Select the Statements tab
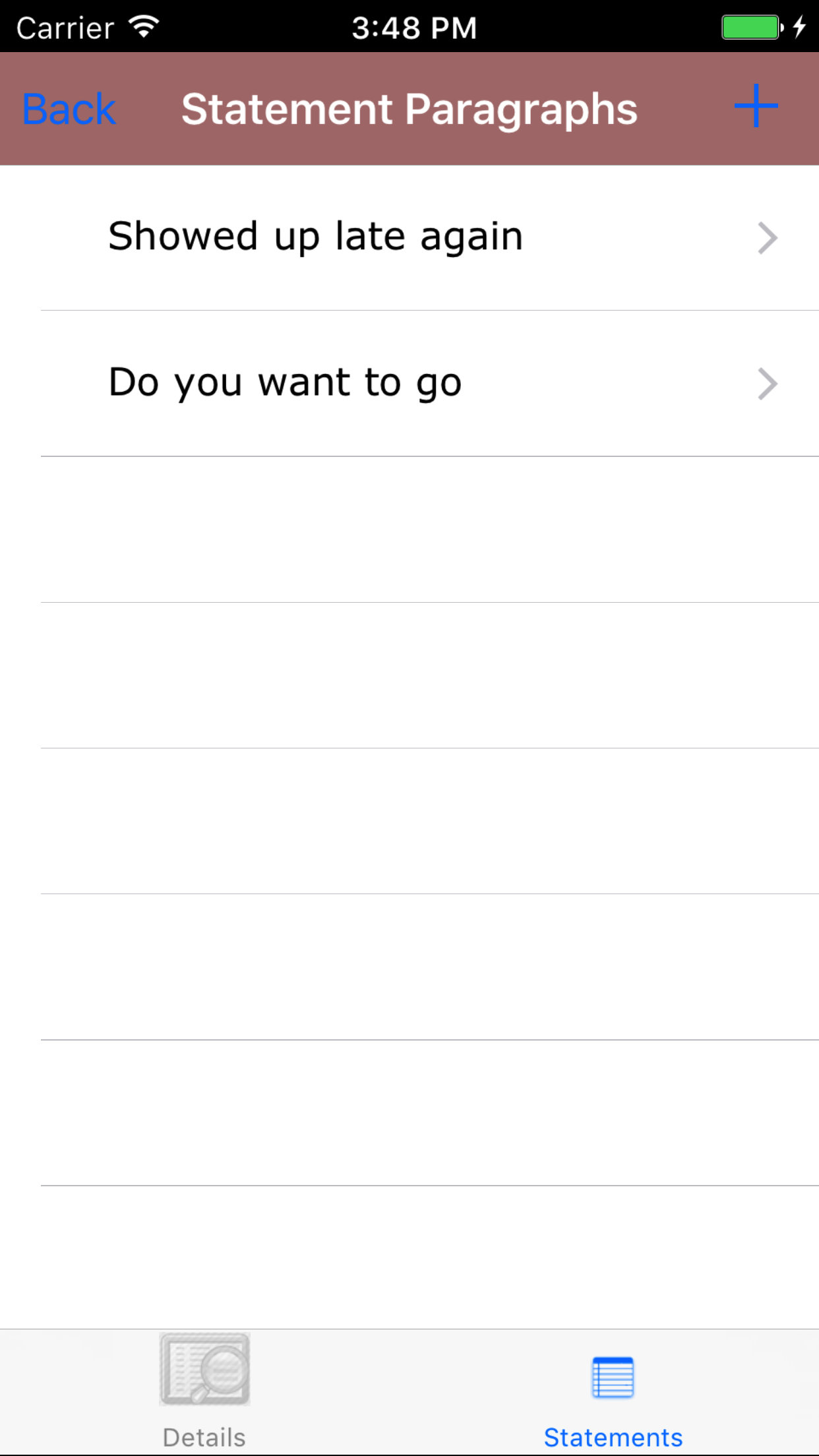Screen dimensions: 819x1456 613,1395
